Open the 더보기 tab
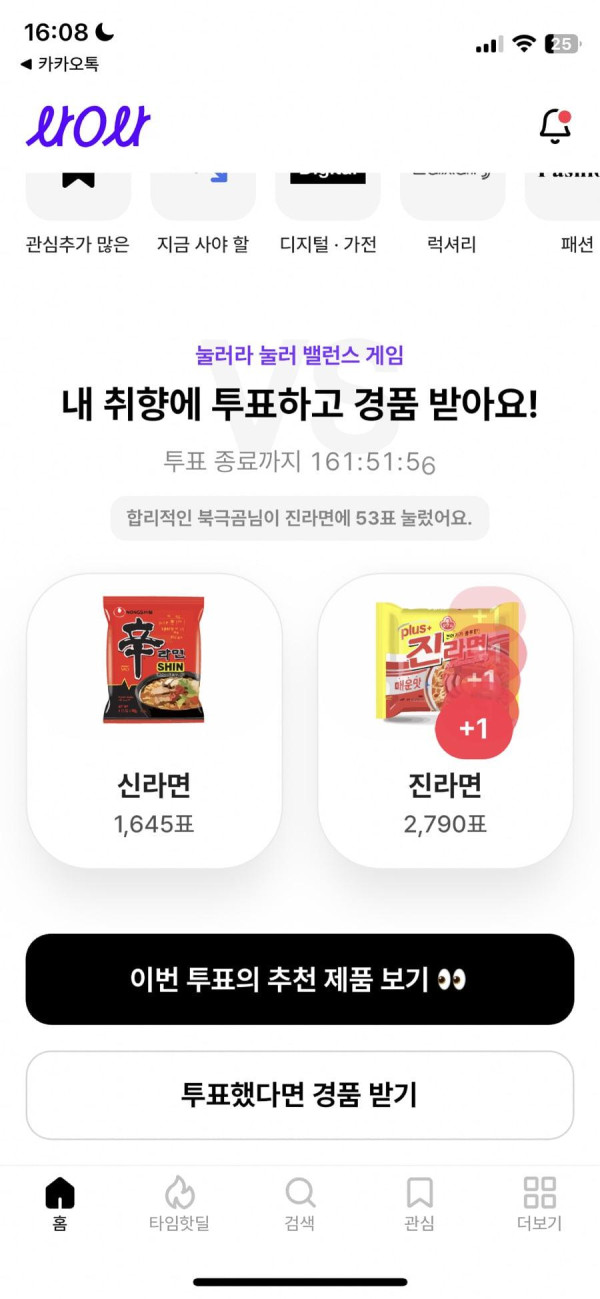Image resolution: width=600 pixels, height=1299 pixels. pos(540,1203)
